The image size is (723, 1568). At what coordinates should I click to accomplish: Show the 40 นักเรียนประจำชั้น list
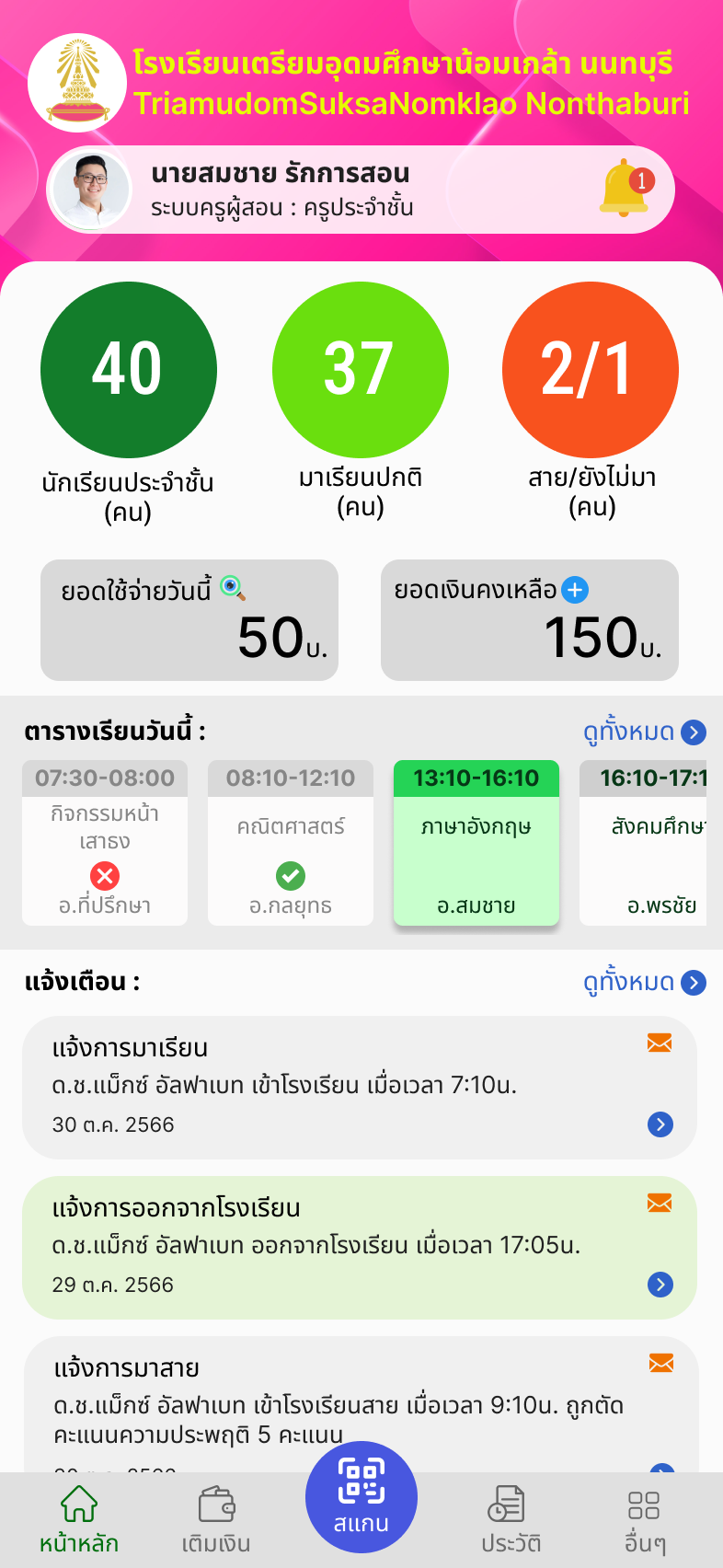tap(128, 370)
